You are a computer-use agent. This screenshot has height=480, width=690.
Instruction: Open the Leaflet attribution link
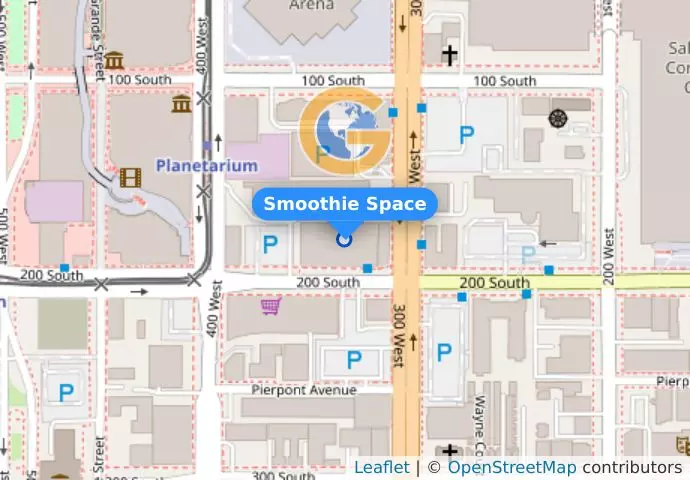tap(381, 467)
